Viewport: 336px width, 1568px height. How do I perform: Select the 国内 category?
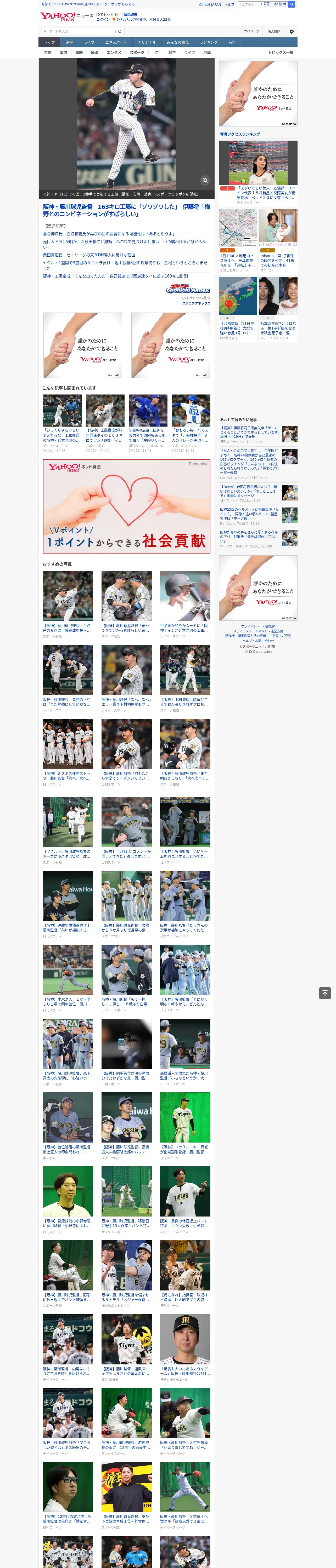(x=63, y=52)
